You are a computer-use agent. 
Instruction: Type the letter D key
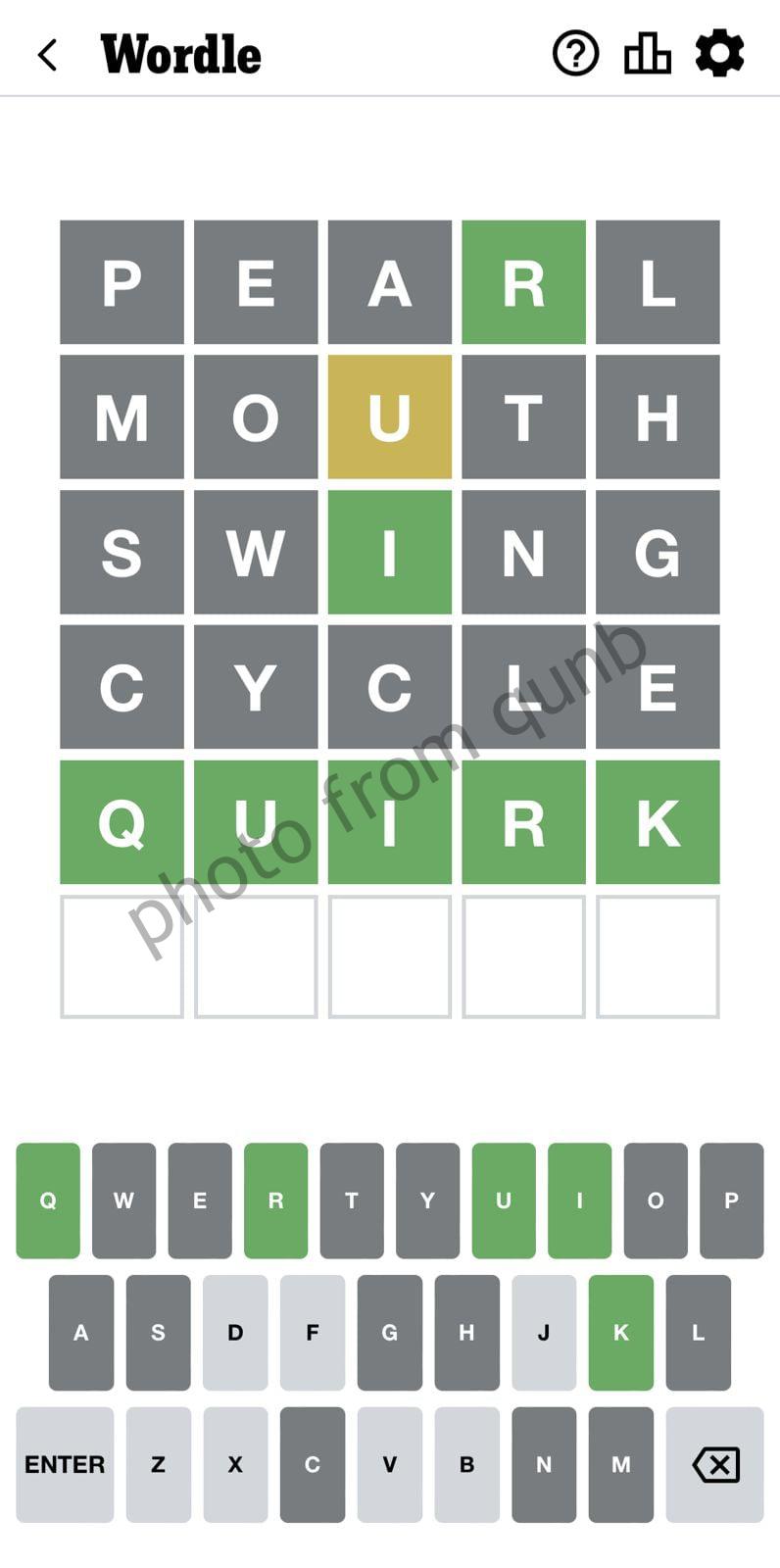pyautogui.click(x=235, y=1332)
